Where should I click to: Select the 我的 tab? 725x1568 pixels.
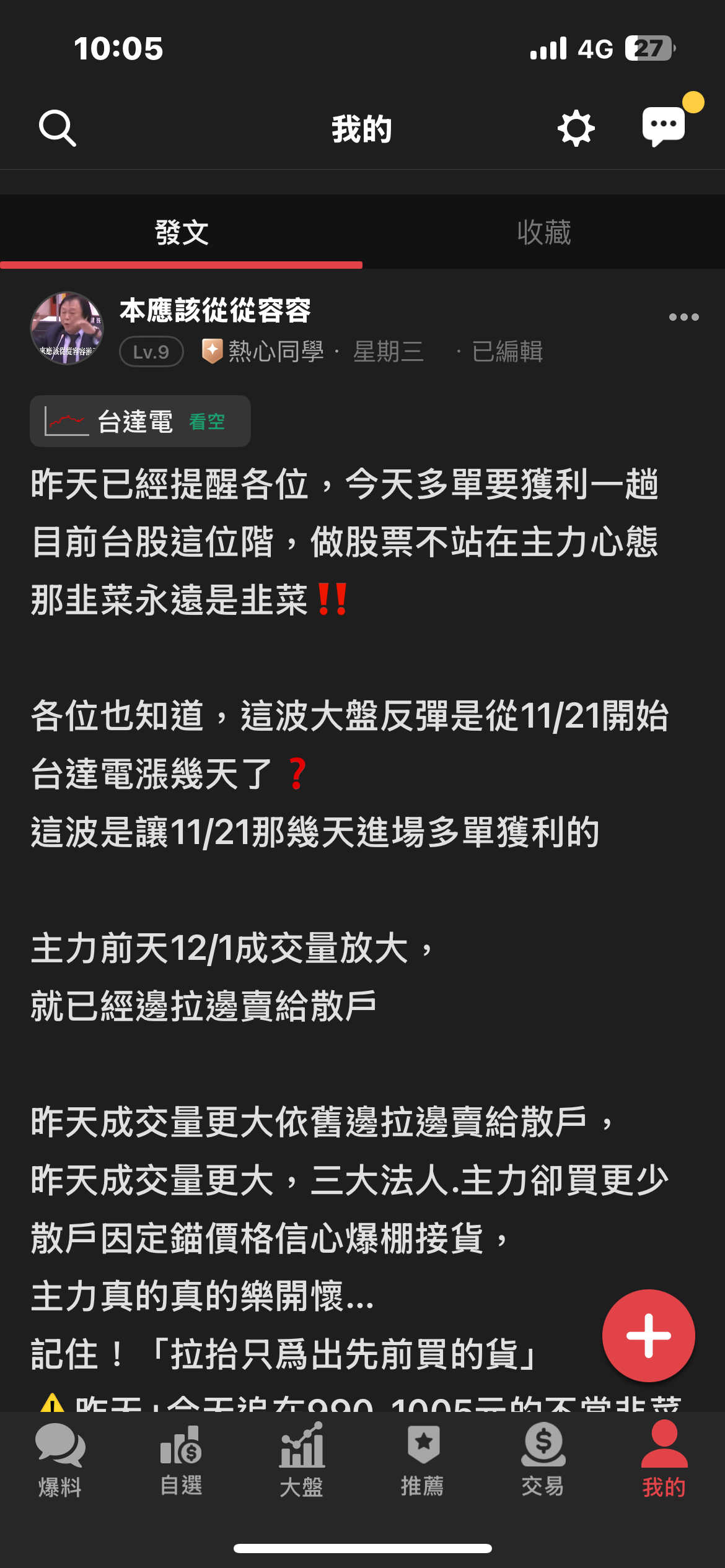click(x=664, y=1460)
